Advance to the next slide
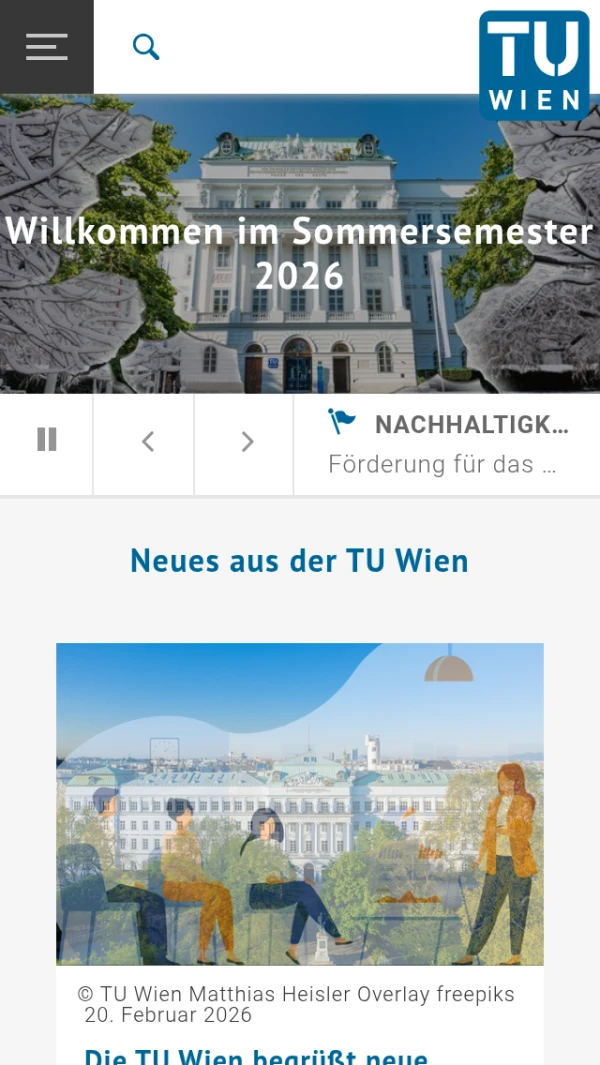Screen dimensions: 600x1065 point(247,442)
